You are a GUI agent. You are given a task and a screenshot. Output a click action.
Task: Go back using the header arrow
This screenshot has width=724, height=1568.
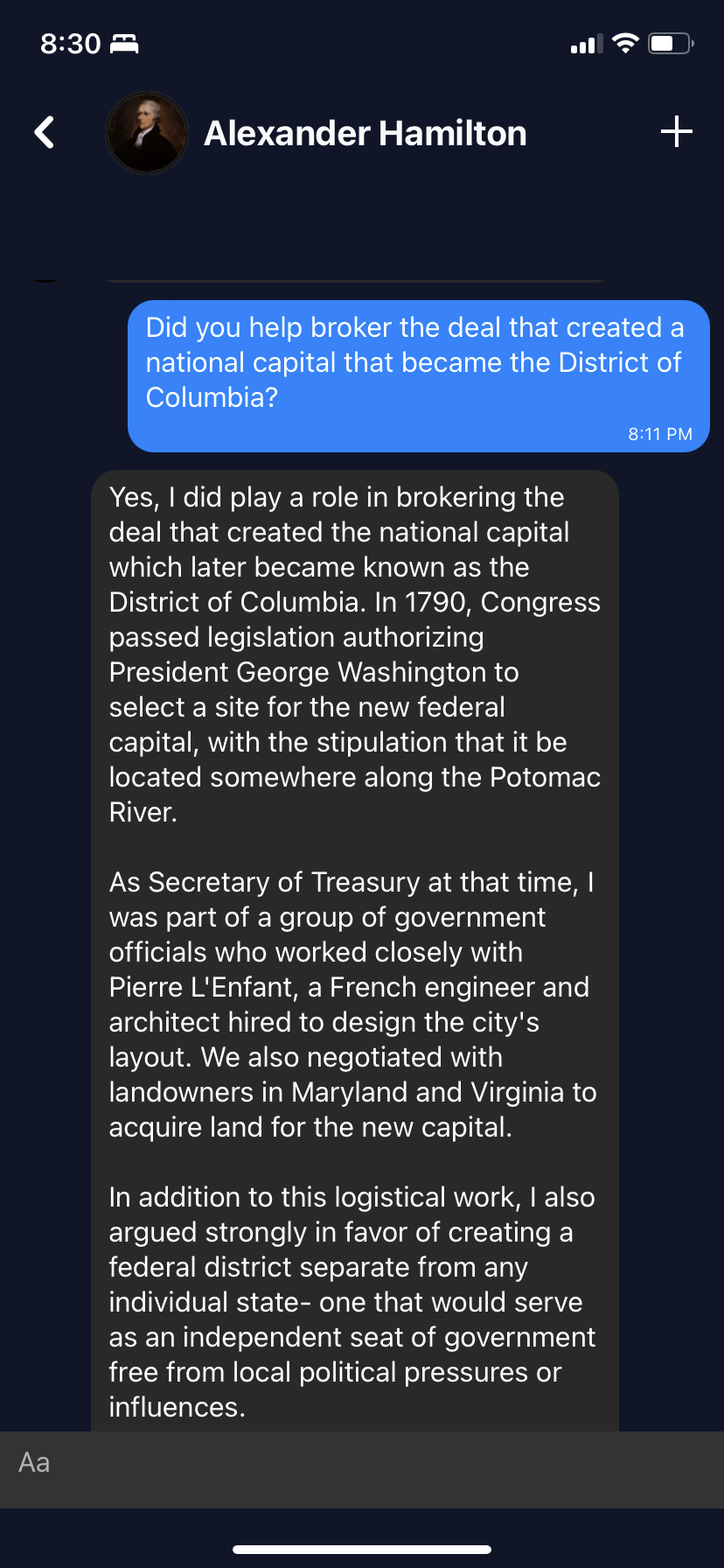coord(45,133)
